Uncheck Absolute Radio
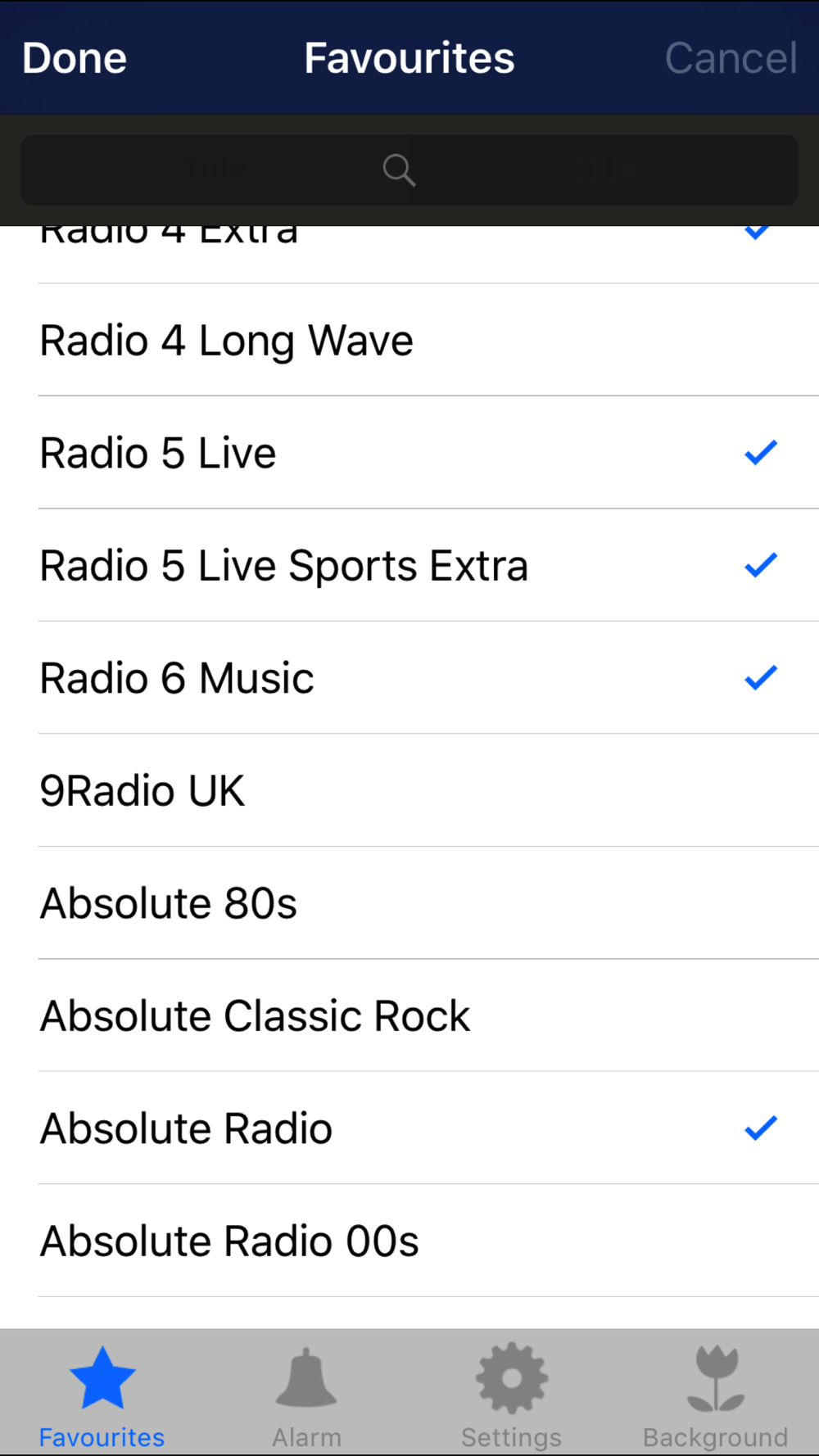 point(409,1128)
